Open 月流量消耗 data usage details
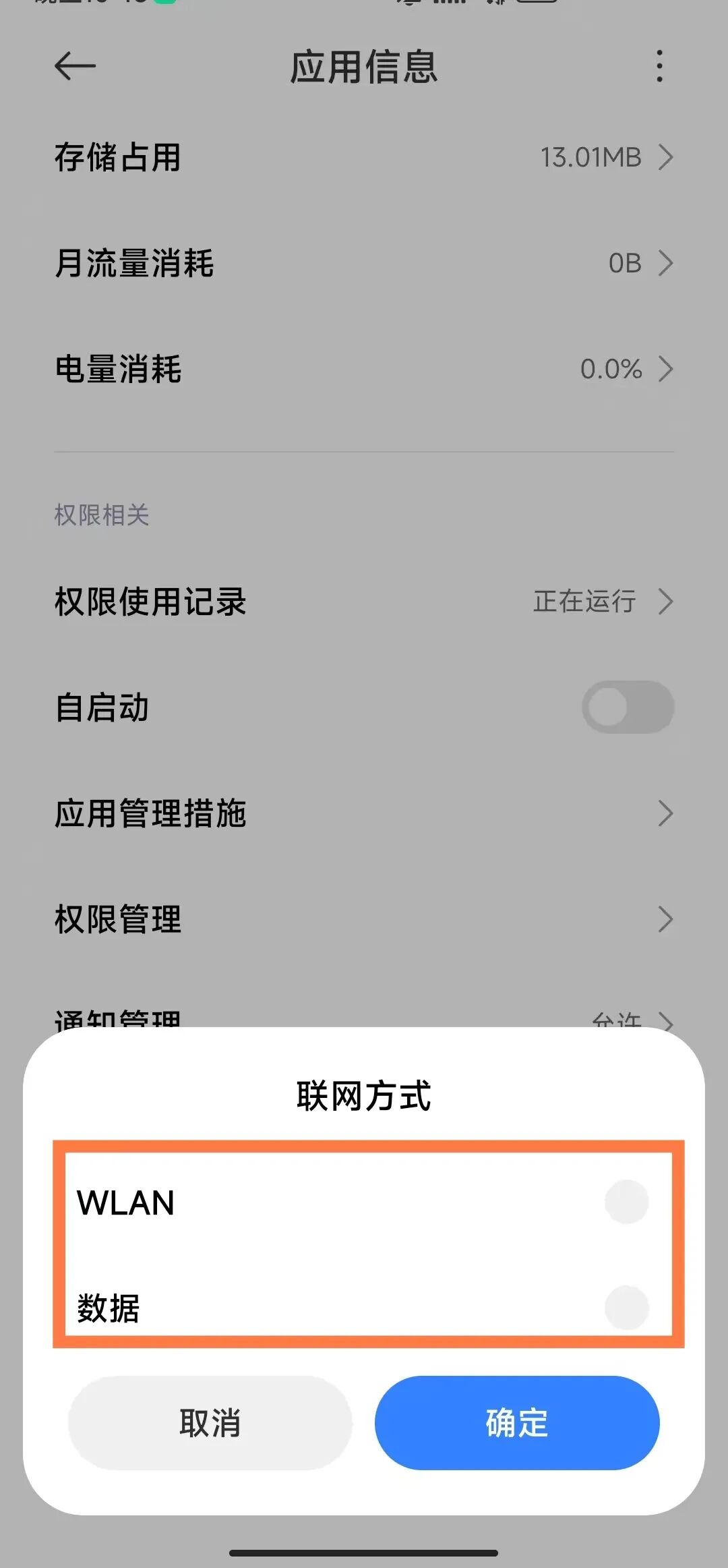This screenshot has height=1568, width=728. click(364, 263)
